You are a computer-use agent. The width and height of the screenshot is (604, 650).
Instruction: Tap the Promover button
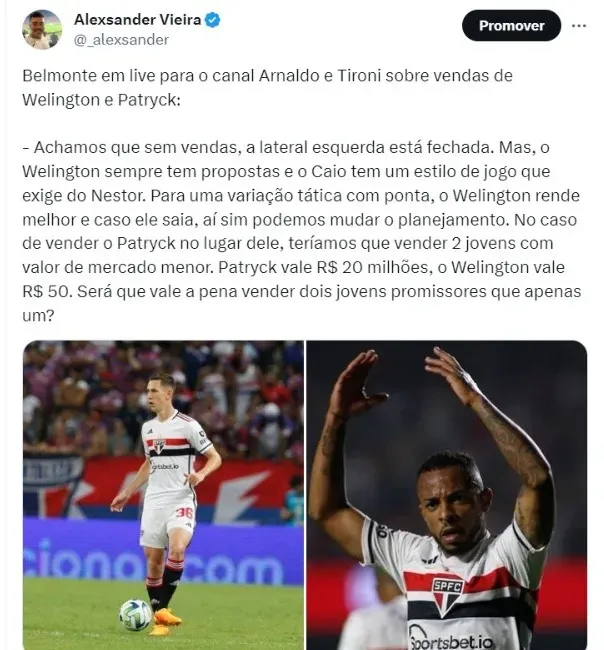[511, 26]
